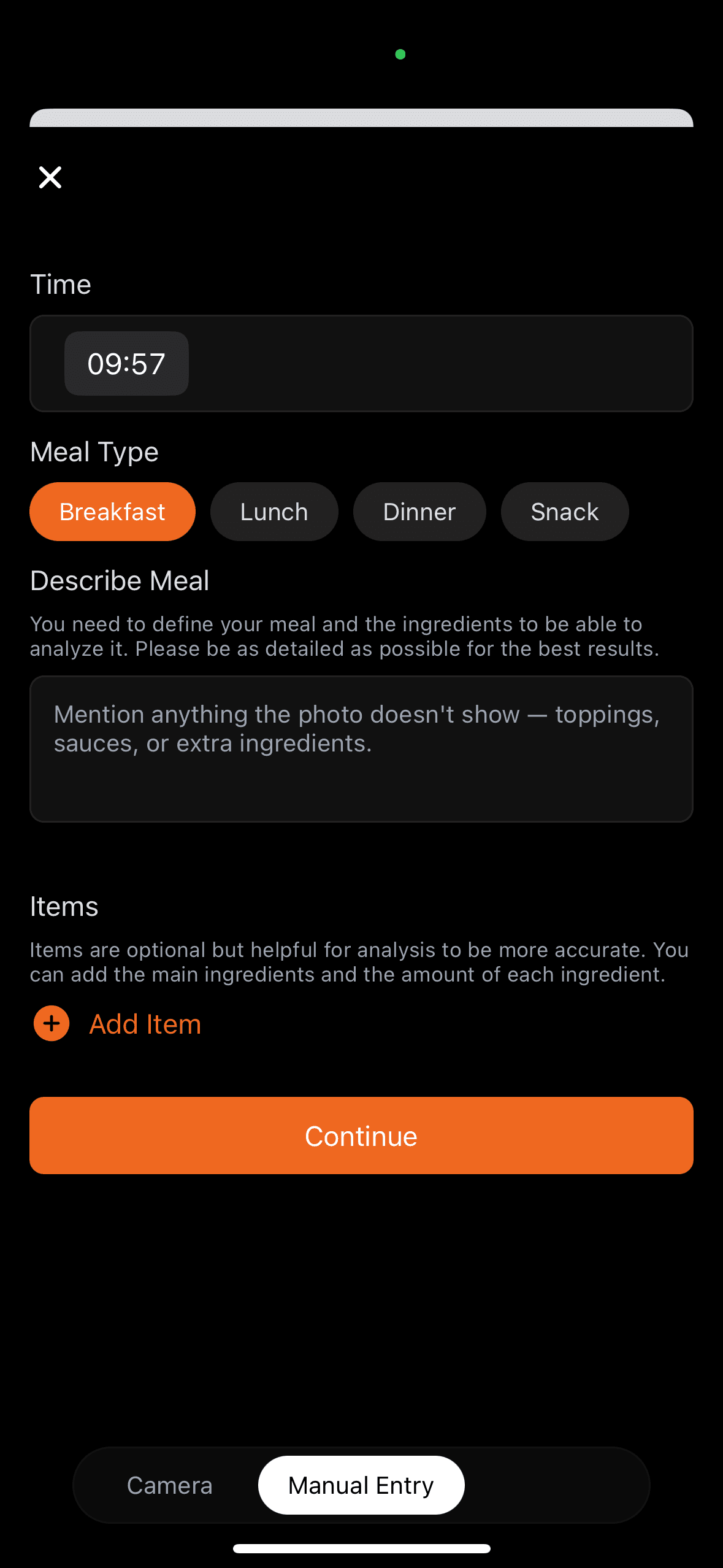Switch meal type to Snack
723x1568 pixels.
(564, 511)
